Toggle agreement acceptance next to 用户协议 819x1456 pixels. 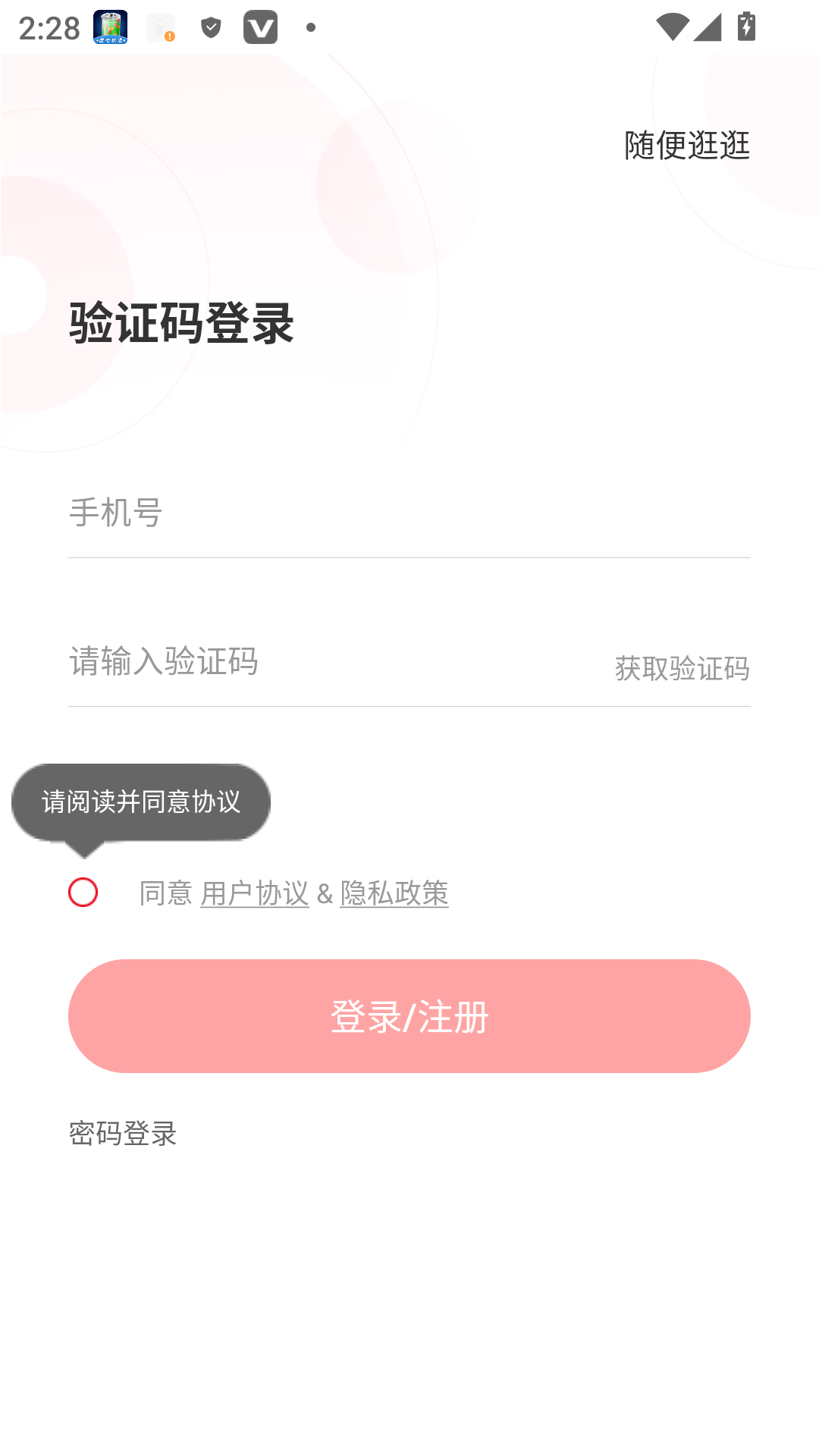[x=83, y=893]
